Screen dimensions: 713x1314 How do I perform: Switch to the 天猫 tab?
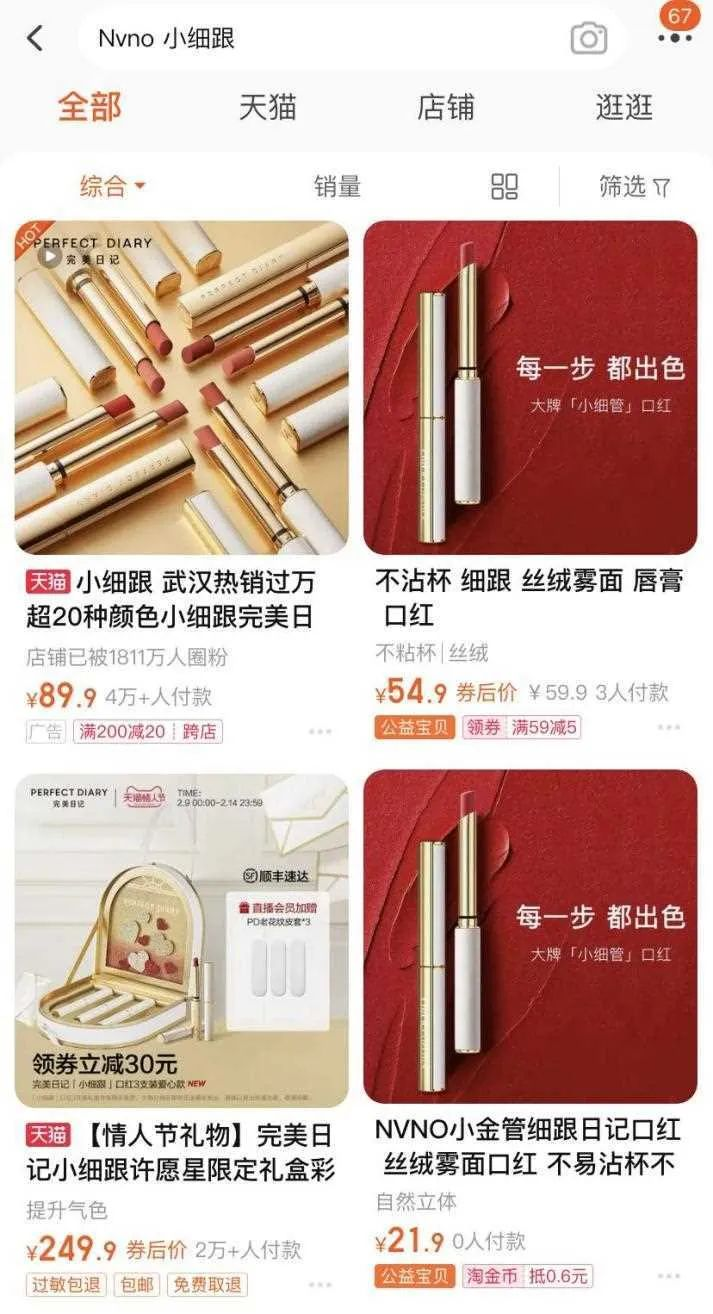[267, 107]
